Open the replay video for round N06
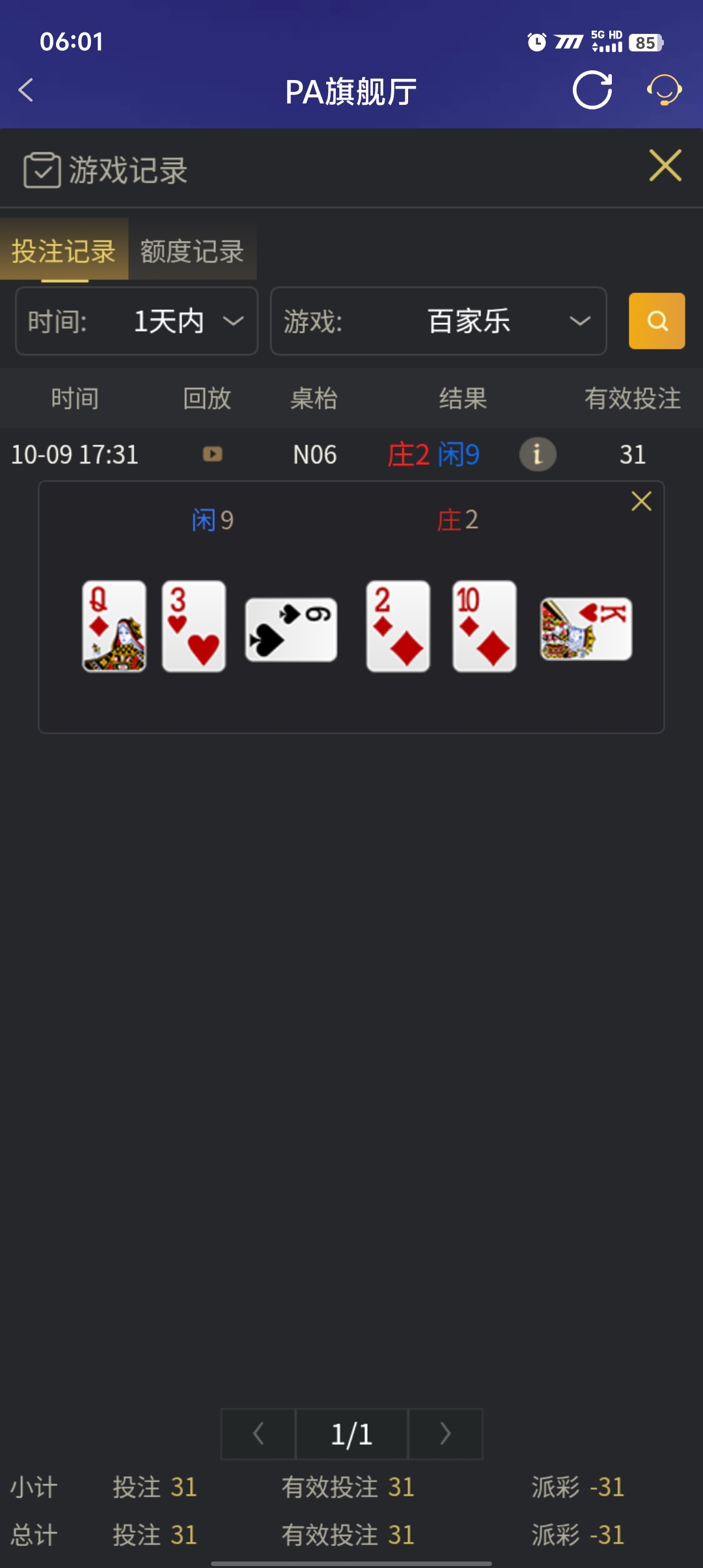This screenshot has width=703, height=1568. click(214, 455)
